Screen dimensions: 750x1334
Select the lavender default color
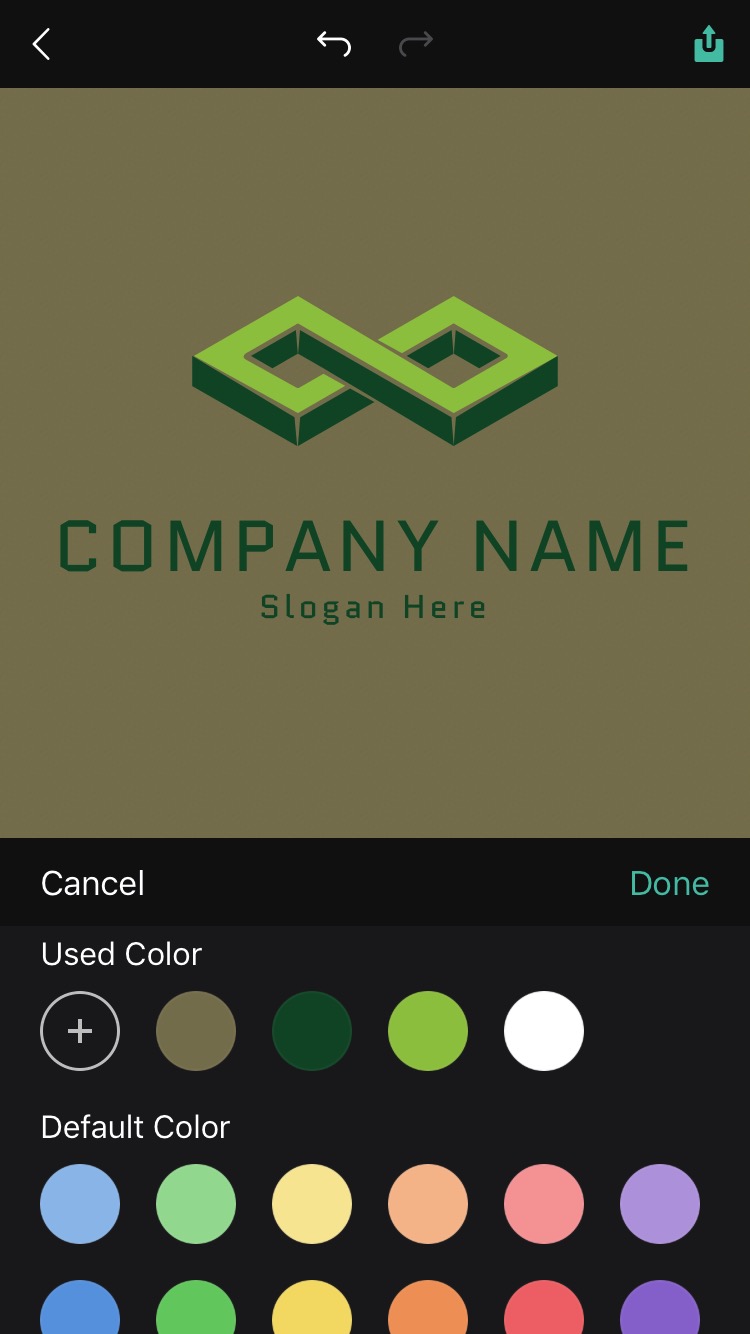point(660,1204)
